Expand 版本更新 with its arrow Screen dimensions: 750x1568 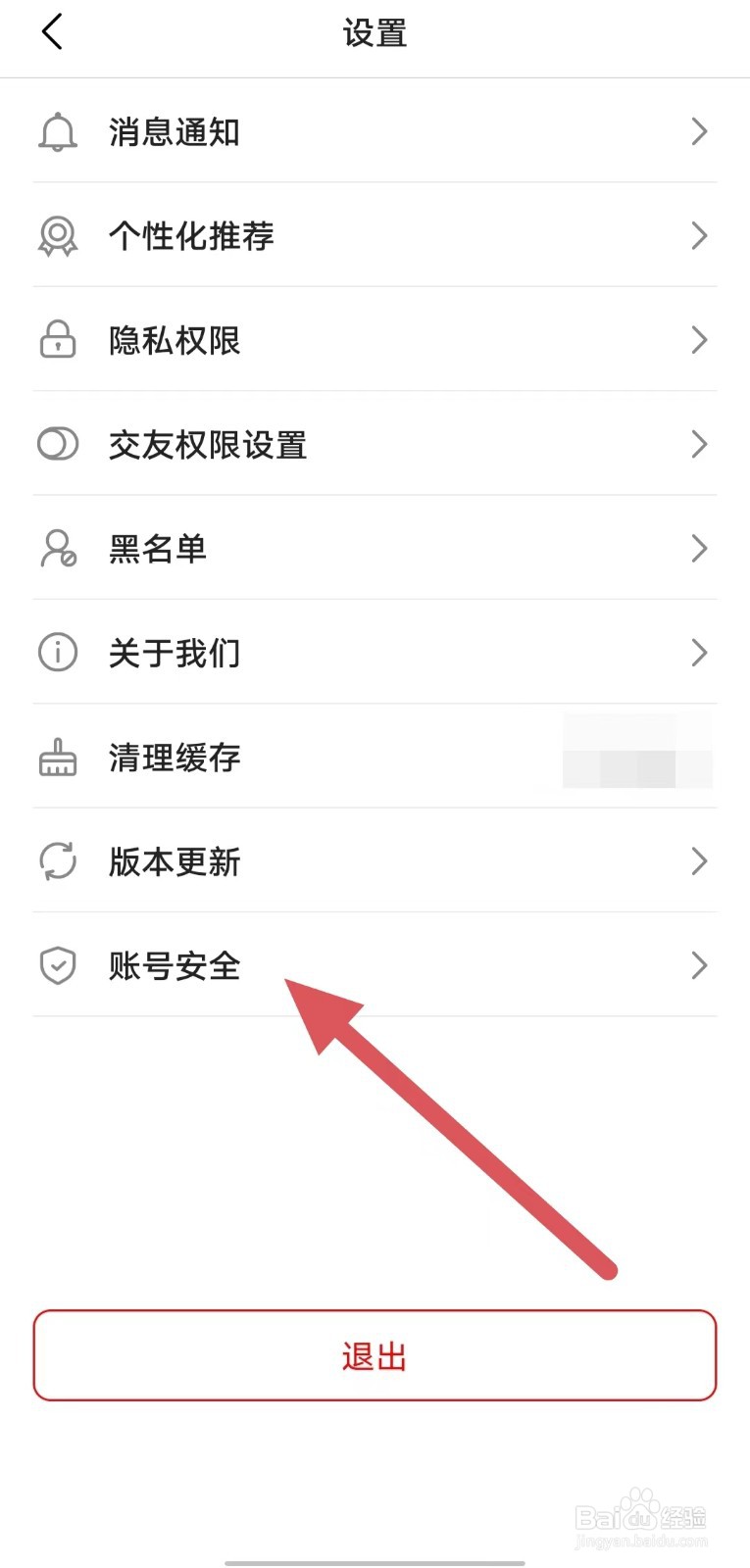click(698, 861)
